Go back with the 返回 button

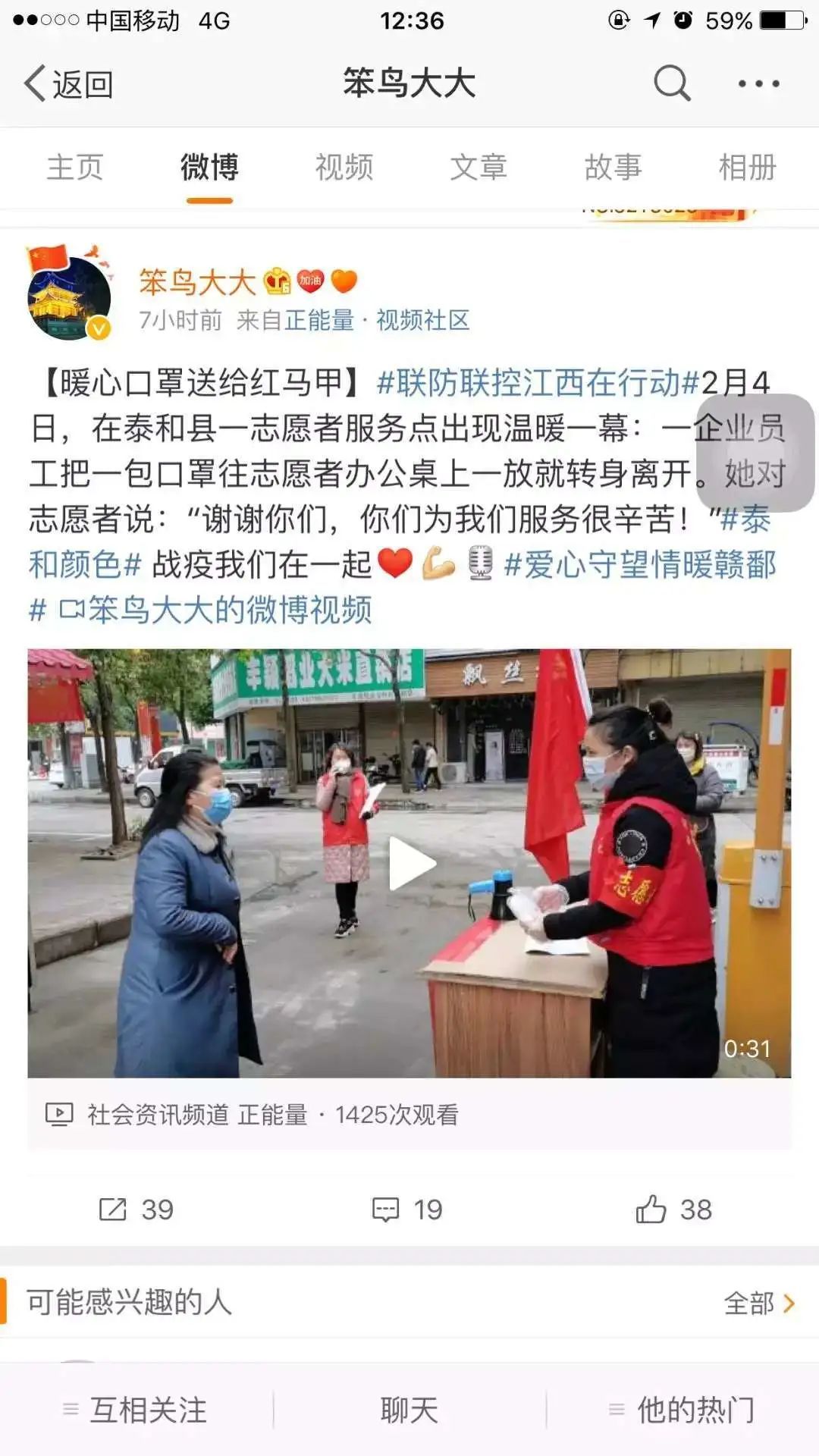[69, 83]
